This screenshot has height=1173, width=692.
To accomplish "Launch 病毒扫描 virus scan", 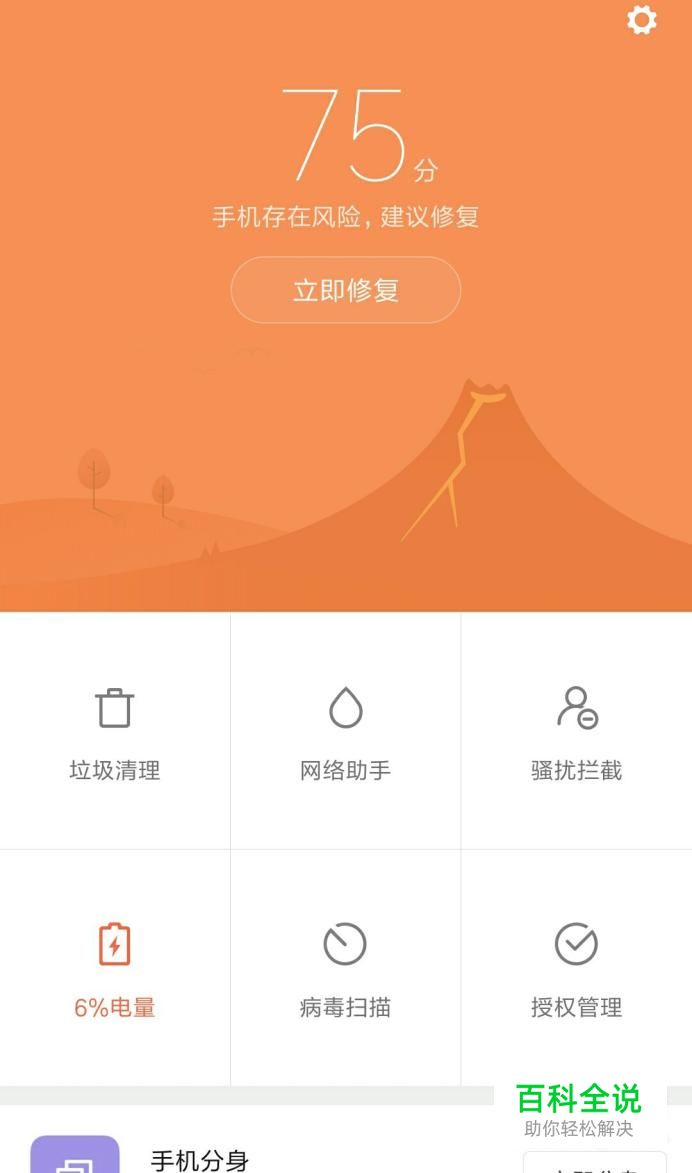I will pos(345,968).
